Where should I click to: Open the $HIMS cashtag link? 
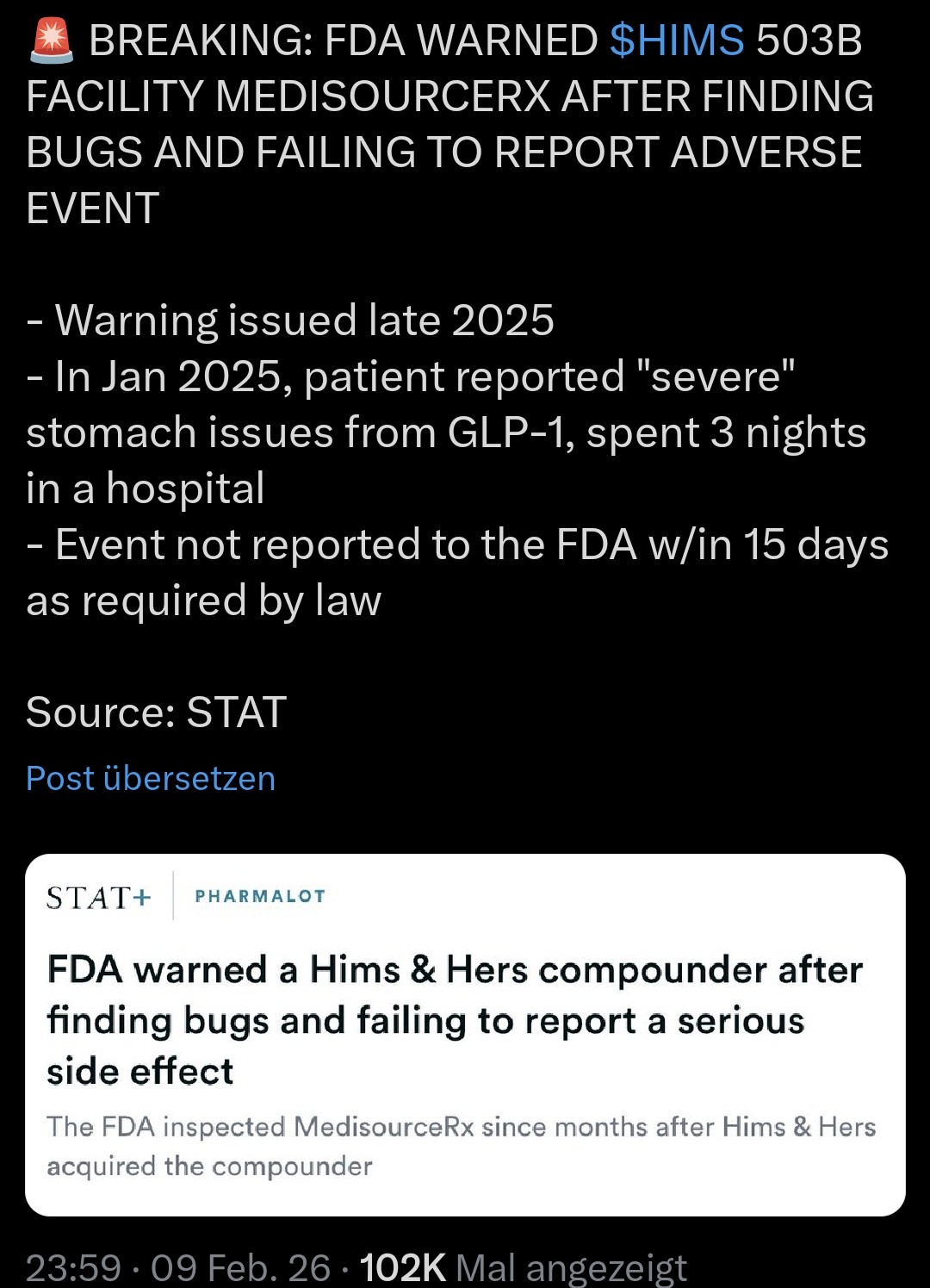pyautogui.click(x=679, y=39)
